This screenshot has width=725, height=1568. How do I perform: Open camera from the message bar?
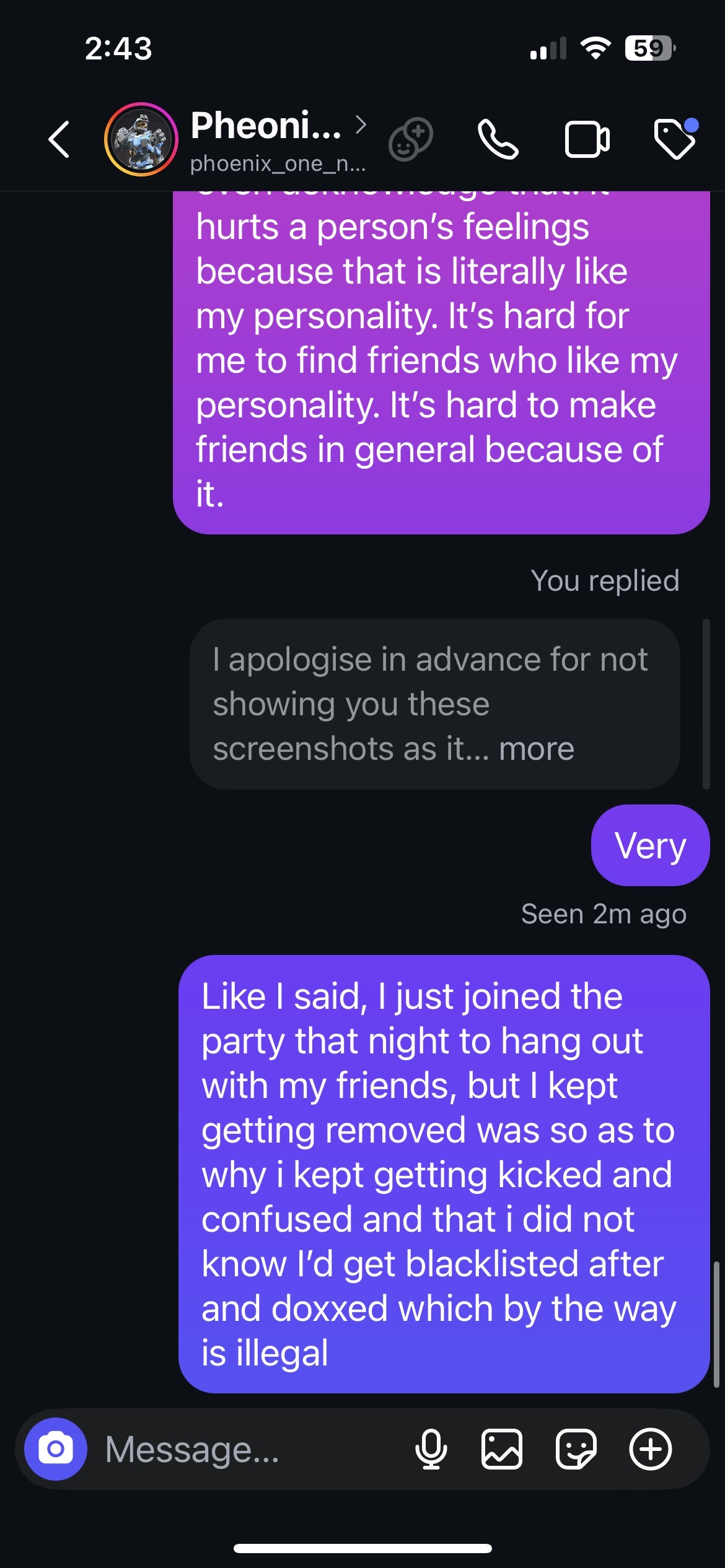(x=56, y=1449)
